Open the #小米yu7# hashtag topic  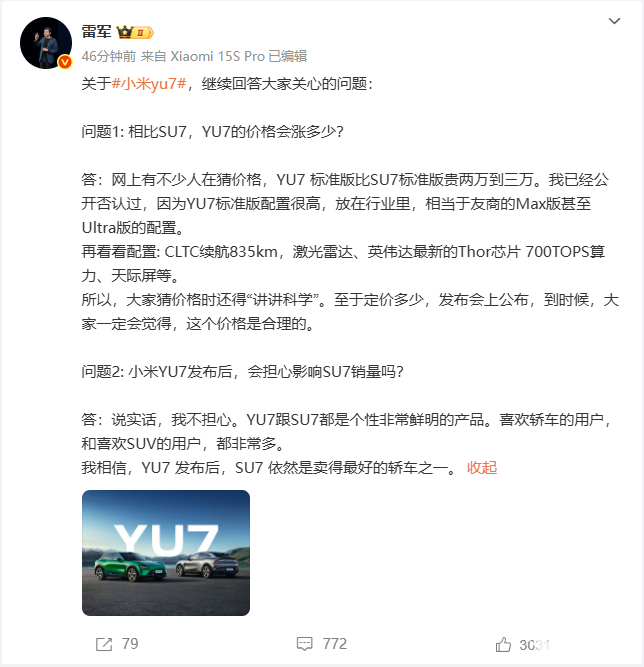[x=149, y=85]
